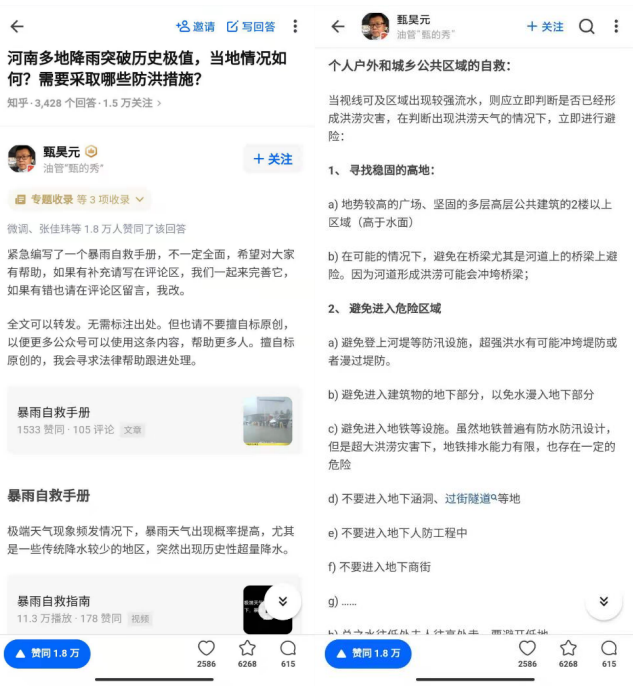The width and height of the screenshot is (633, 692).
Task: Expand 专题收录 等 3 项收录
Action: (x=80, y=199)
